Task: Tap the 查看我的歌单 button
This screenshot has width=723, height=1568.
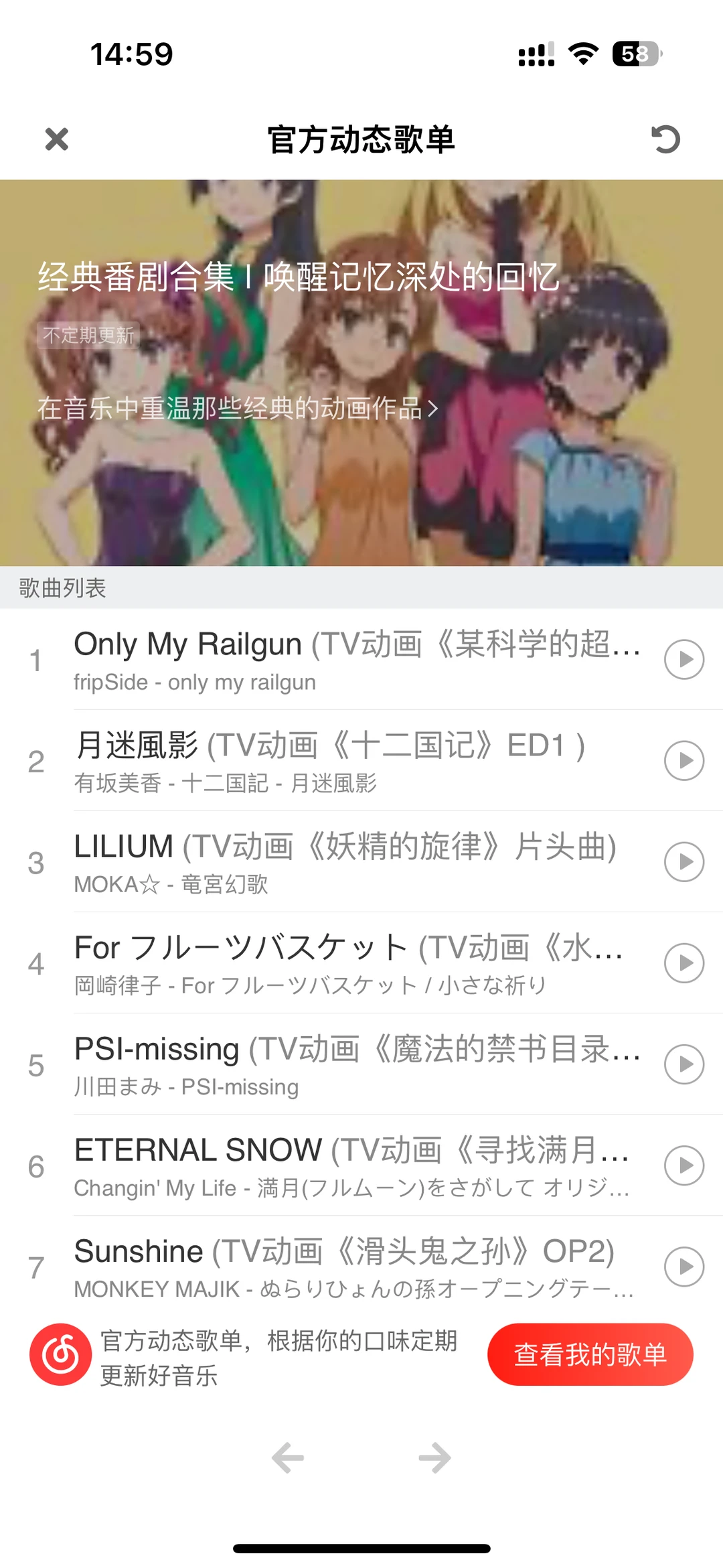Action: [590, 1354]
